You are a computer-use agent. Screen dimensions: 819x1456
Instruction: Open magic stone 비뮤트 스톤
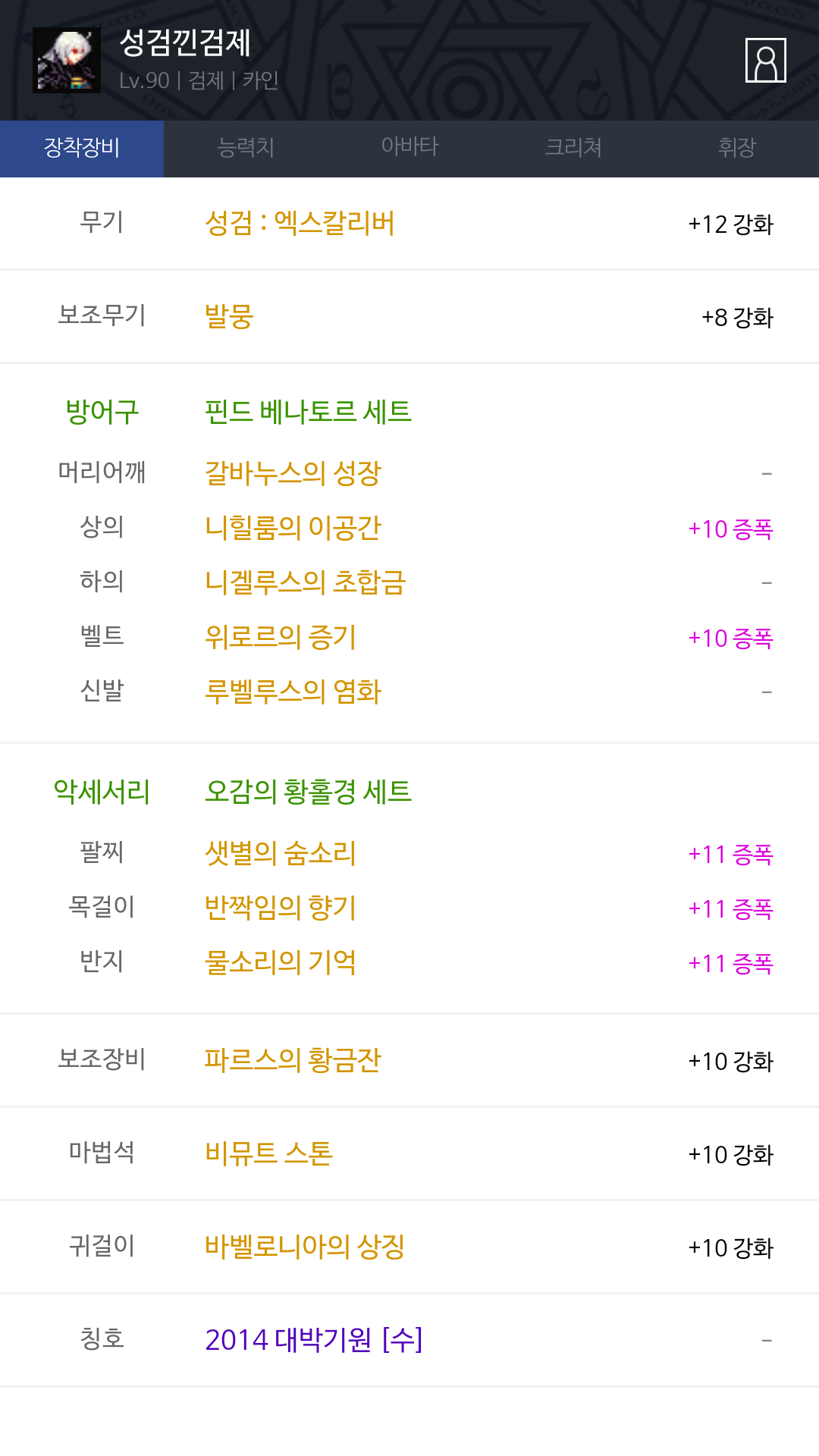tap(268, 1153)
